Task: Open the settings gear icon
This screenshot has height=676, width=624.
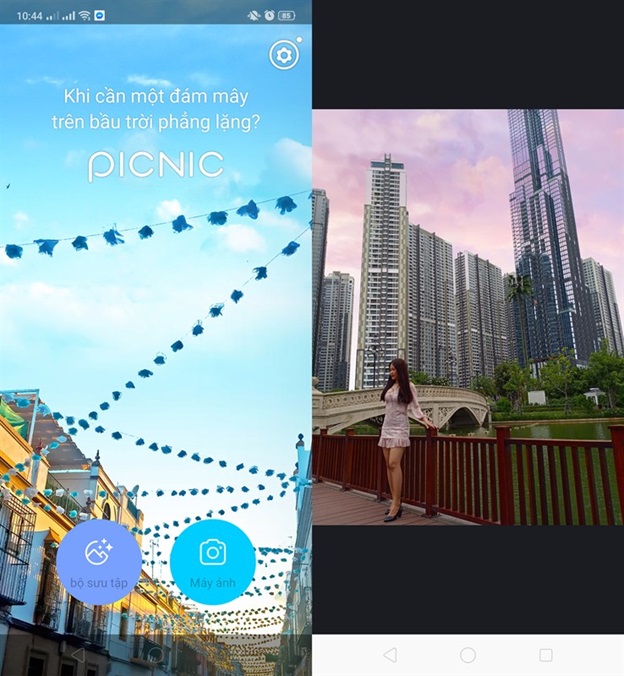Action: 284,55
